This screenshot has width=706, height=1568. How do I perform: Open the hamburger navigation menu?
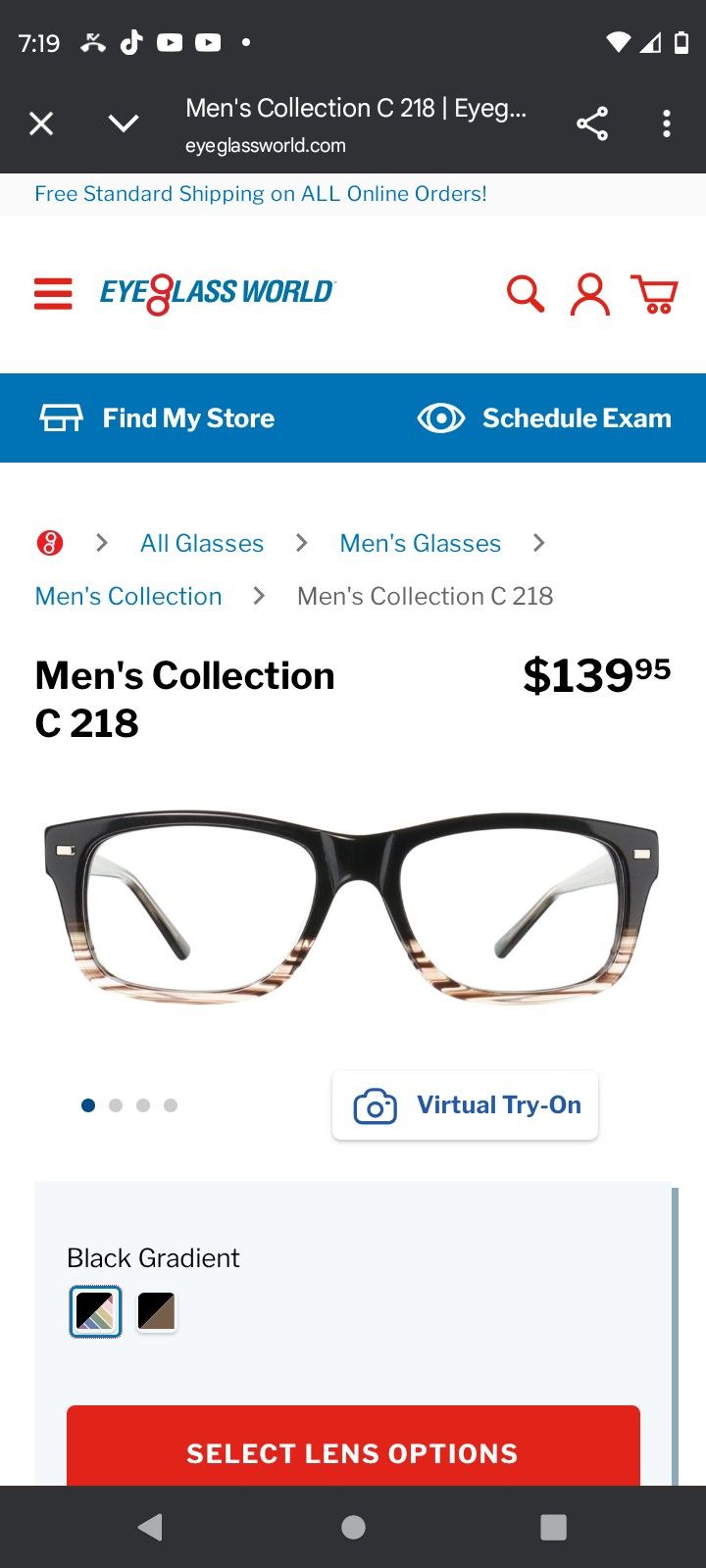[x=53, y=294]
